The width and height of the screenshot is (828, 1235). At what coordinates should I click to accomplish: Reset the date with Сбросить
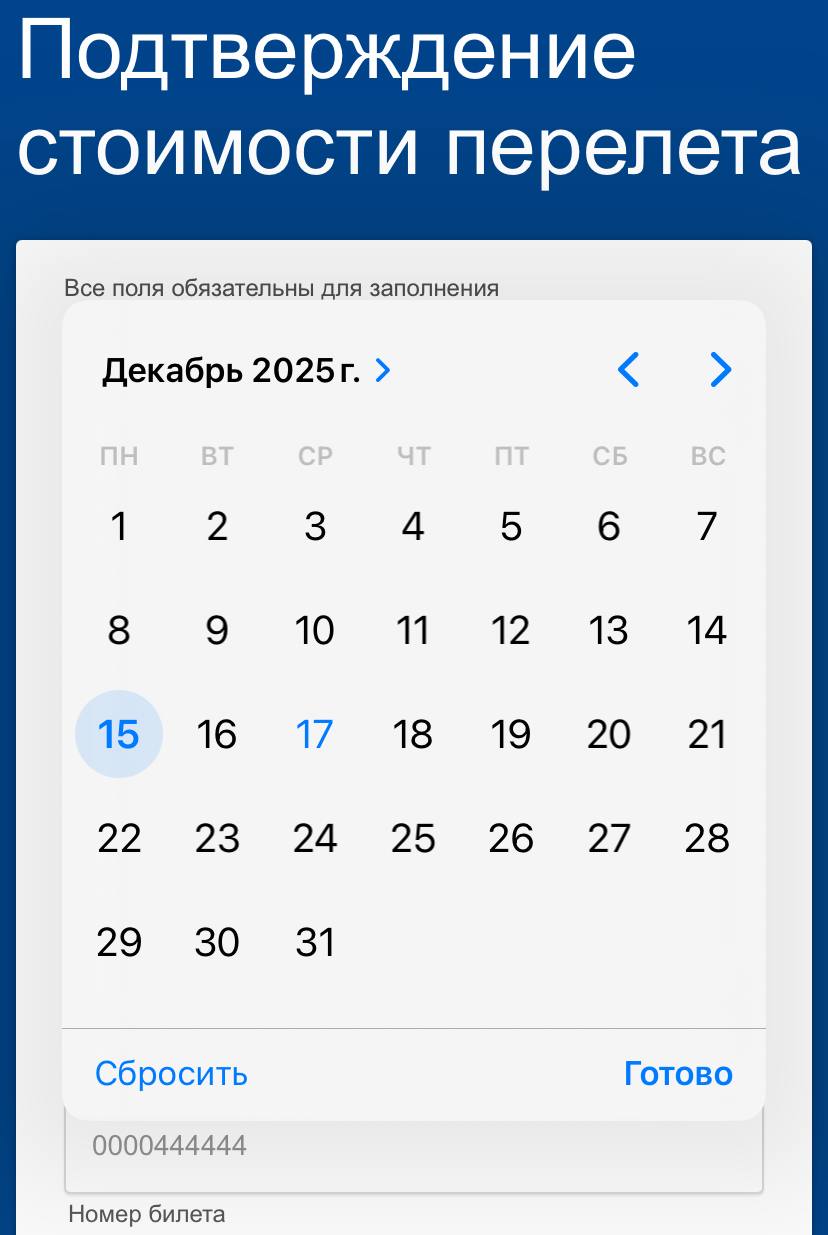pos(171,1074)
